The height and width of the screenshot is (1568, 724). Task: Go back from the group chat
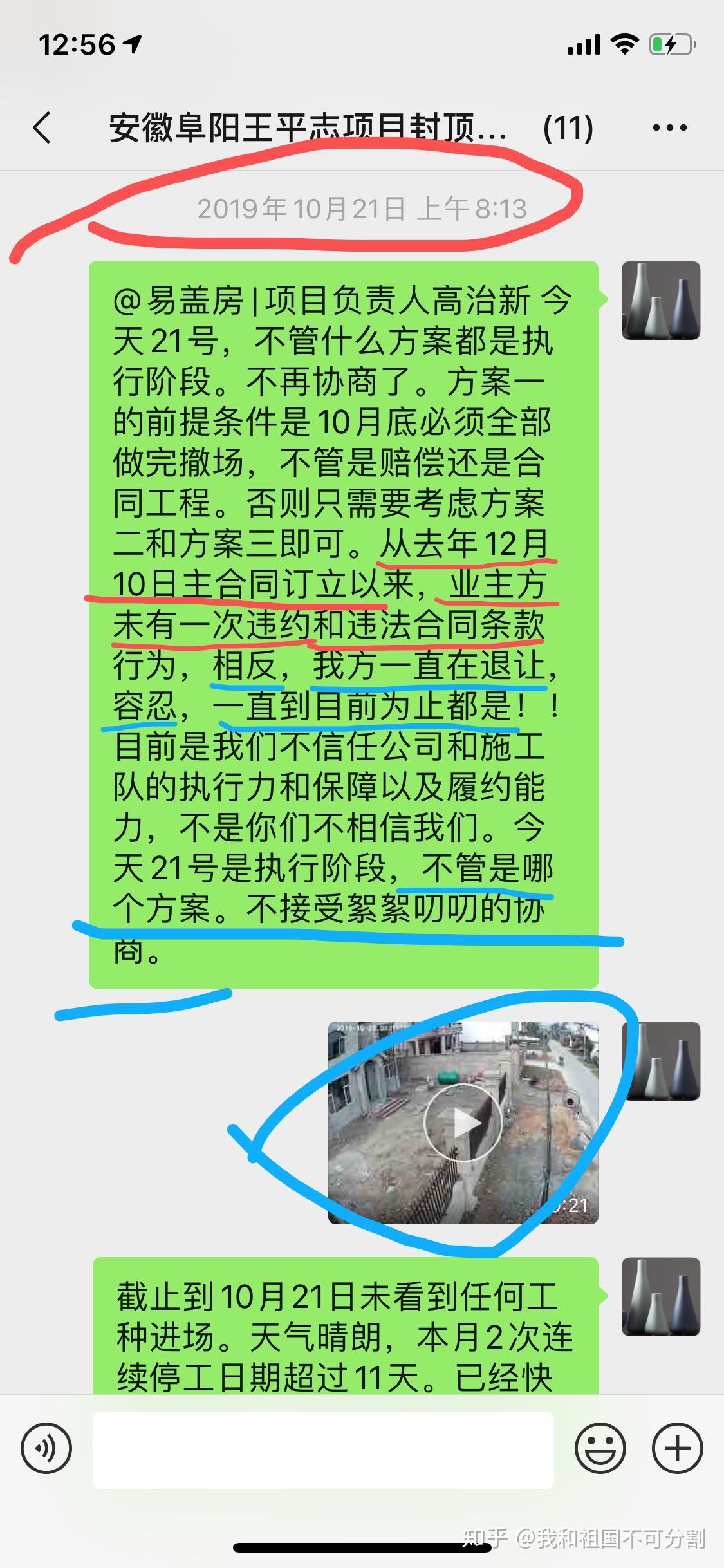tap(42, 127)
